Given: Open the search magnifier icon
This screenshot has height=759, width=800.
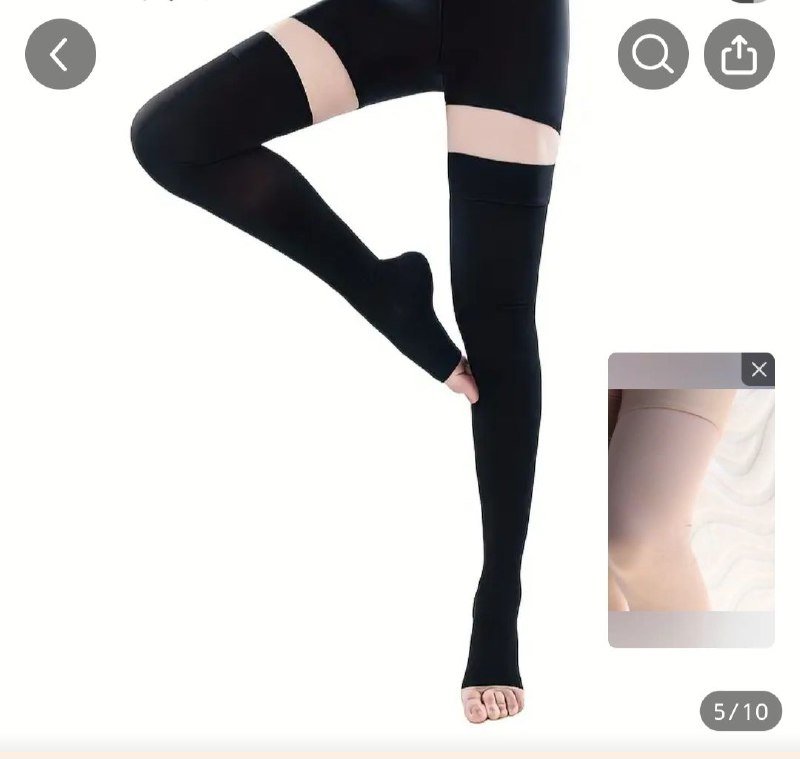Looking at the screenshot, I should [x=653, y=54].
